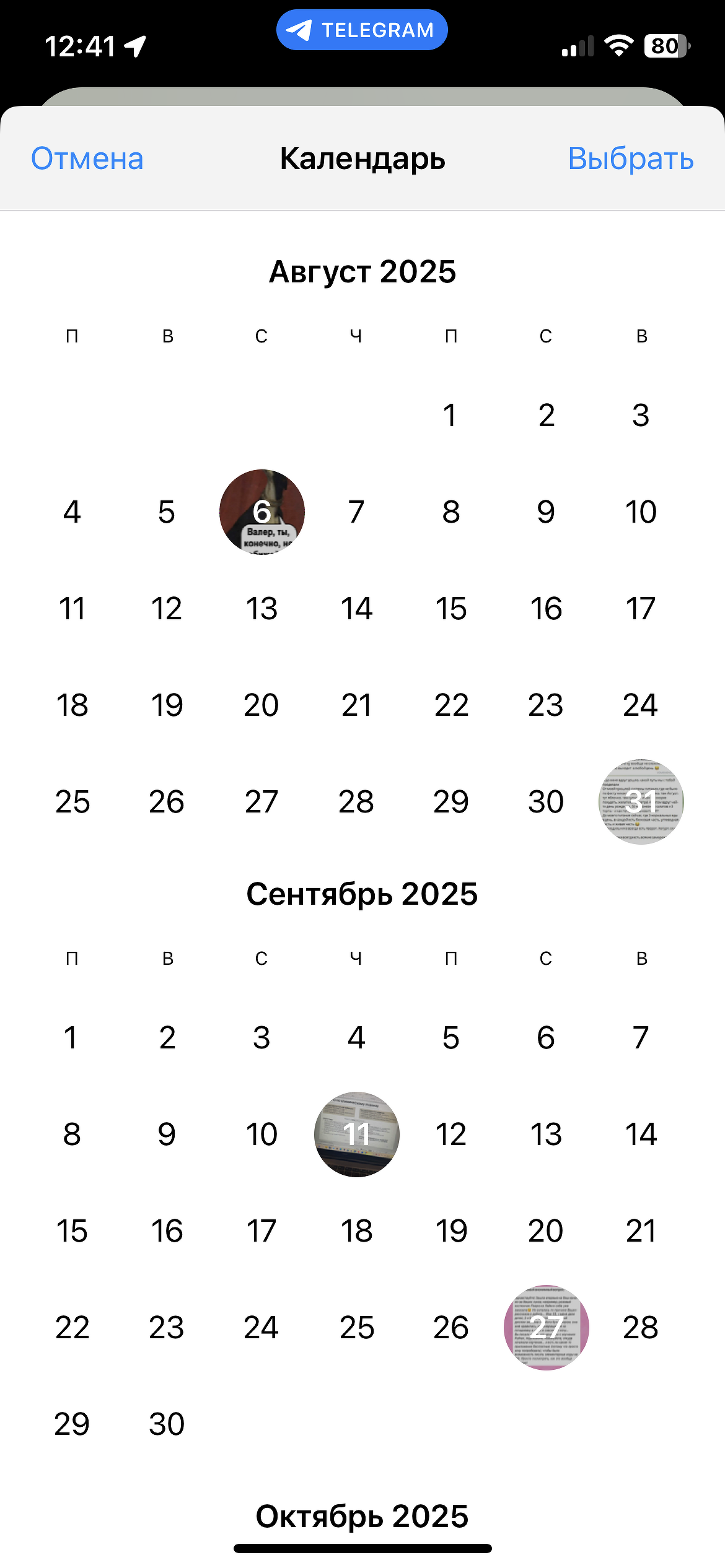Jump to September 11 messages
Viewport: 725px width, 1568px height.
tap(356, 1134)
